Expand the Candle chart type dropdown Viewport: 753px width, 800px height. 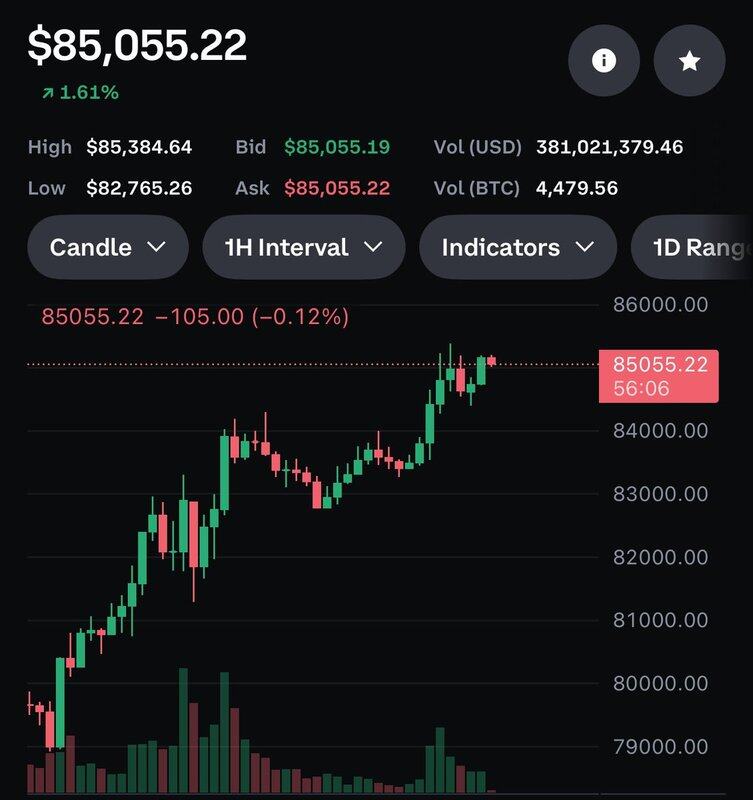point(108,247)
